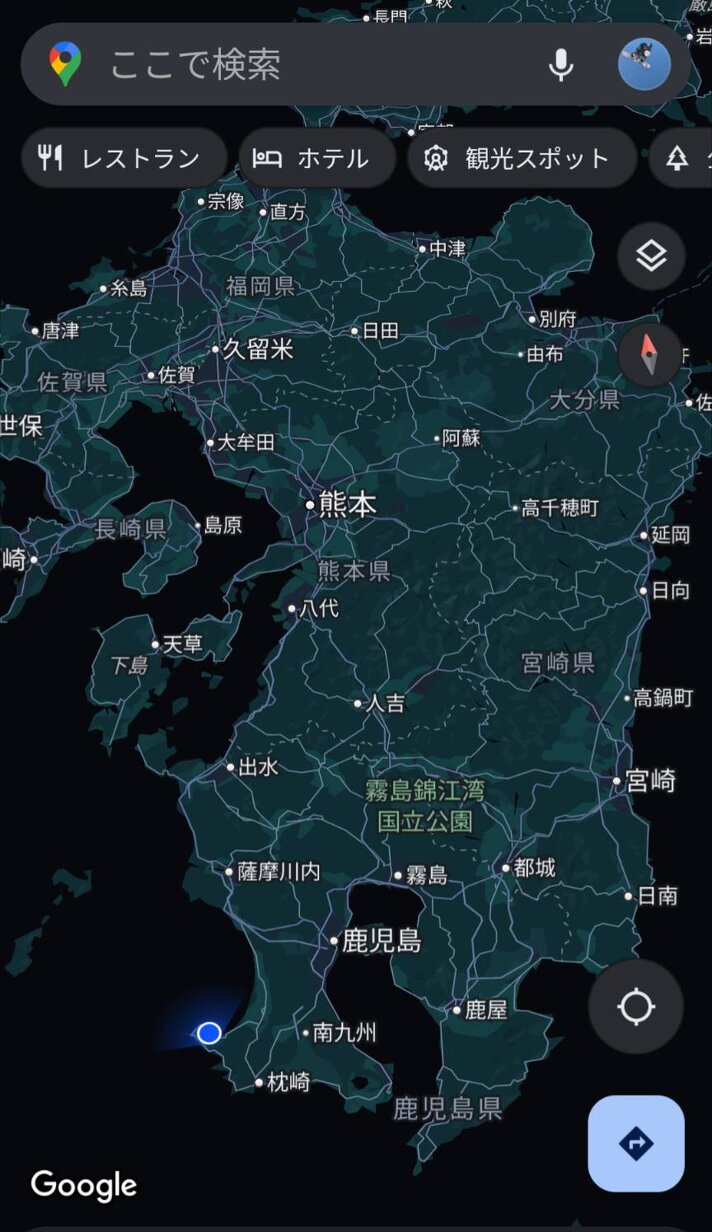Screen dimensions: 712x1232
Task: Open the map layers selector
Action: click(651, 257)
